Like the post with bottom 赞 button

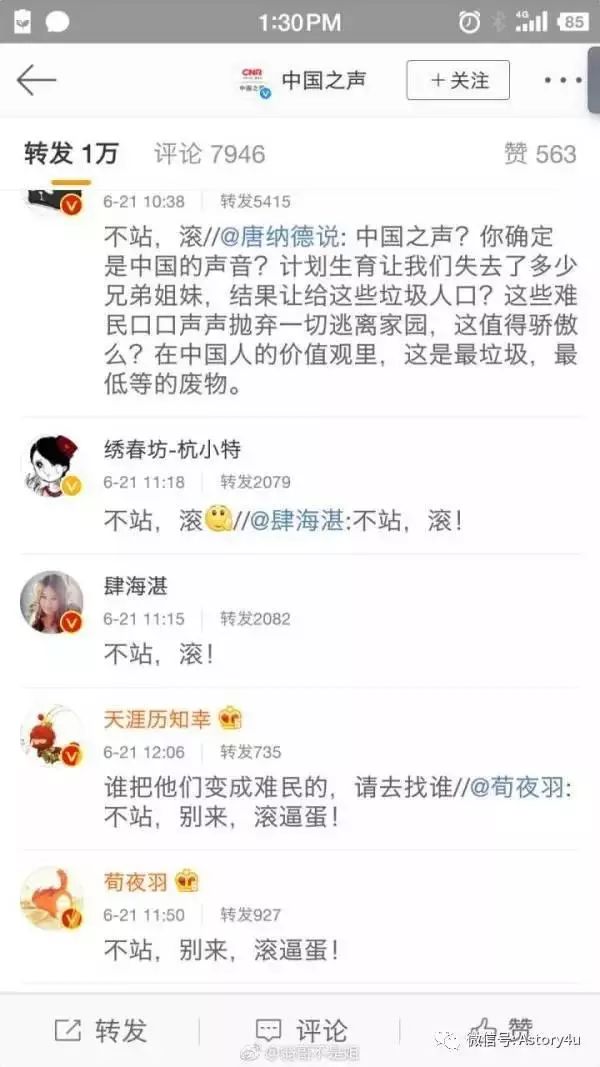click(x=503, y=1030)
